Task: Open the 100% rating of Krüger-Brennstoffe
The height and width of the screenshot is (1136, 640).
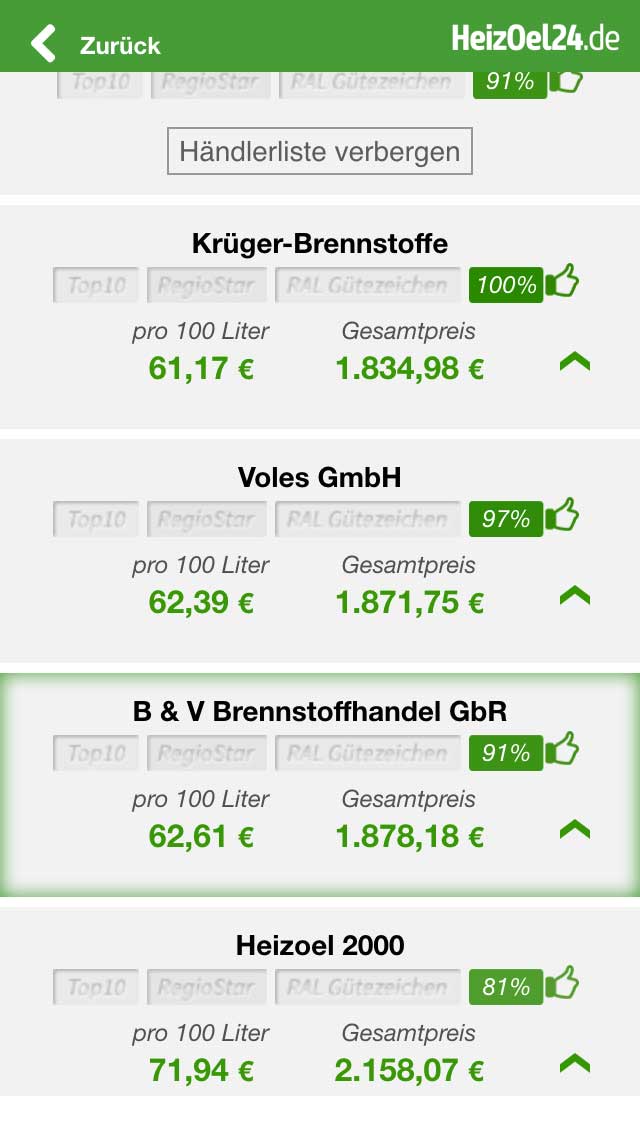Action: pyautogui.click(x=506, y=285)
